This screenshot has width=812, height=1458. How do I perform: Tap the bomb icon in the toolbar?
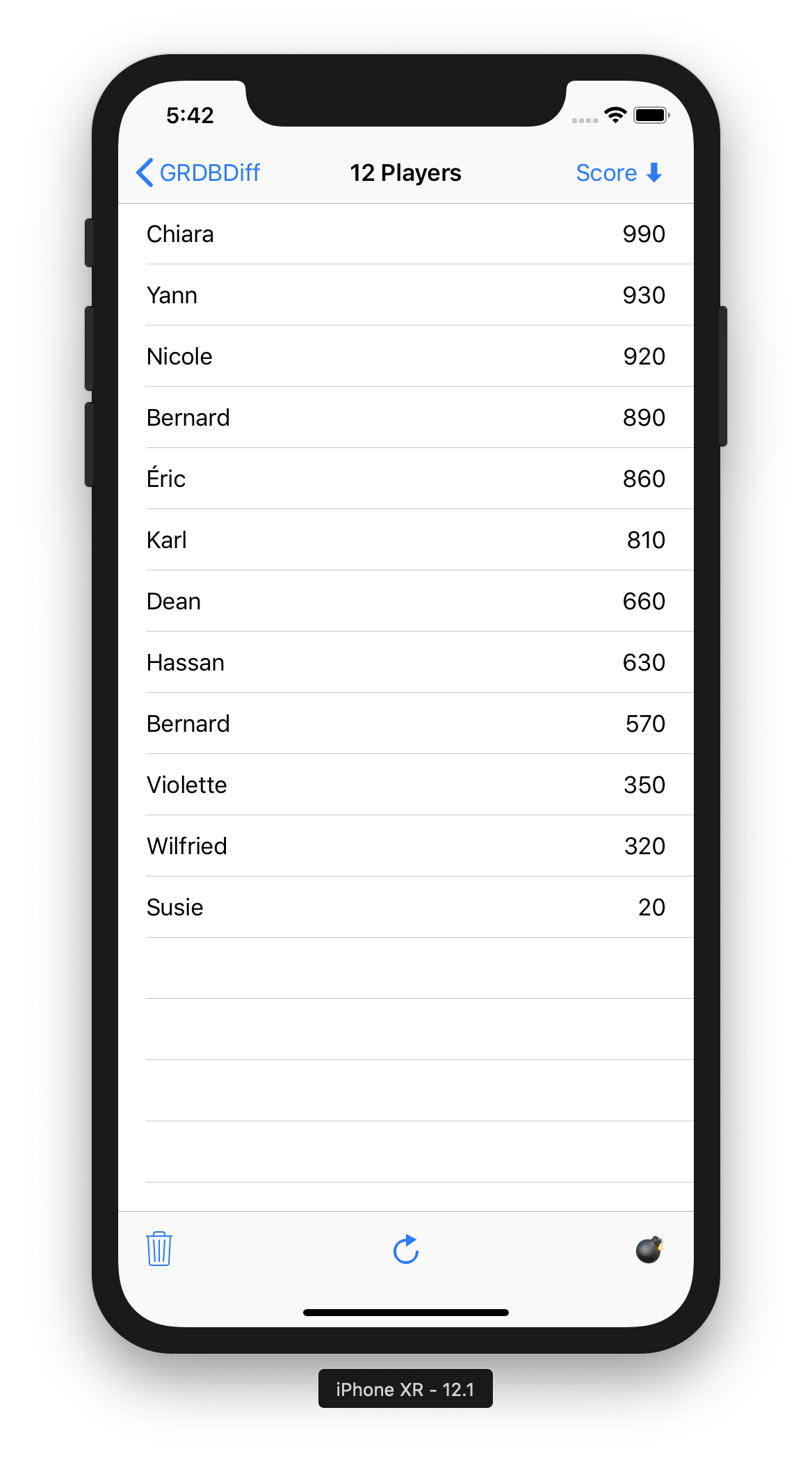[649, 1249]
